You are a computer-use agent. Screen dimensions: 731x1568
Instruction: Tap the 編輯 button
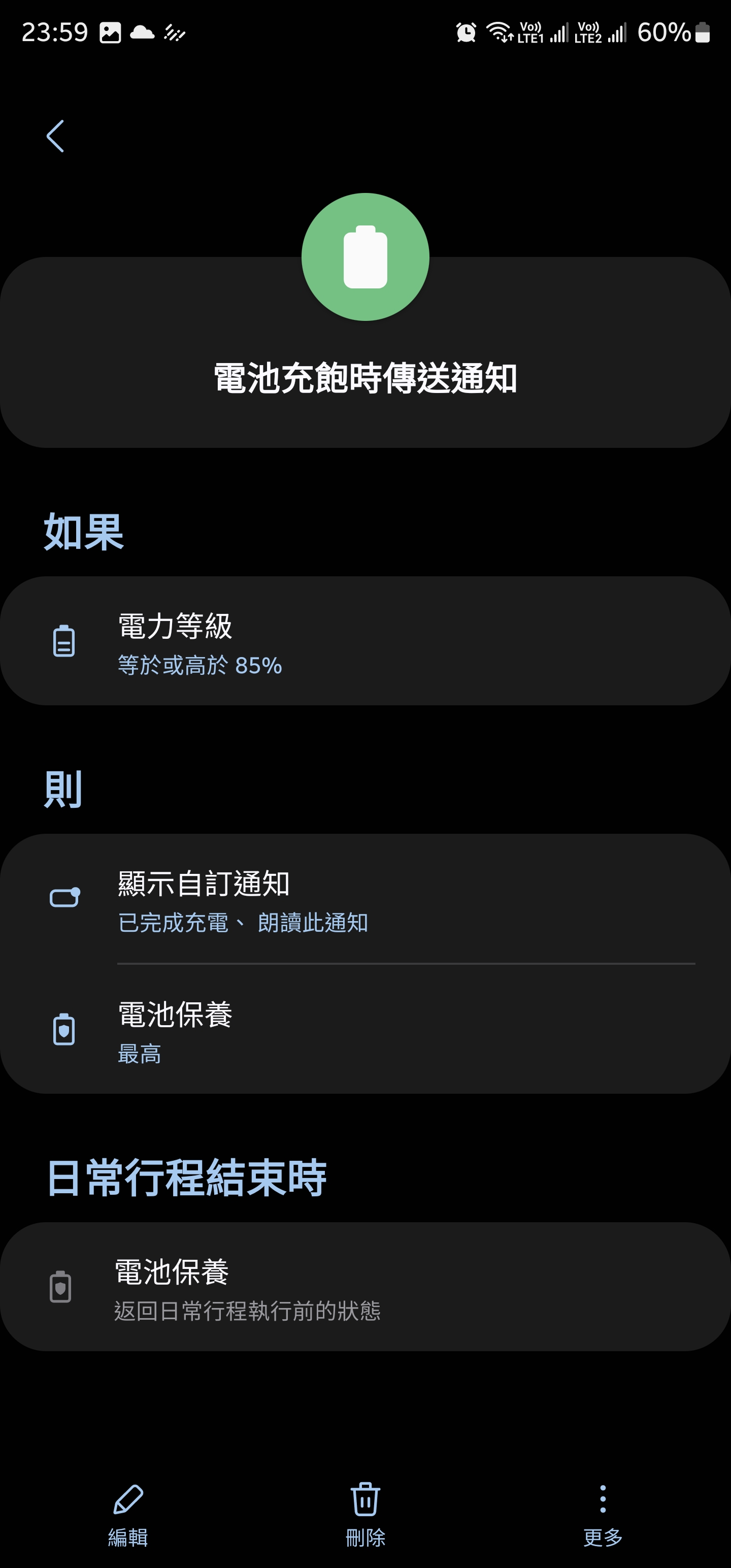pyautogui.click(x=128, y=1515)
